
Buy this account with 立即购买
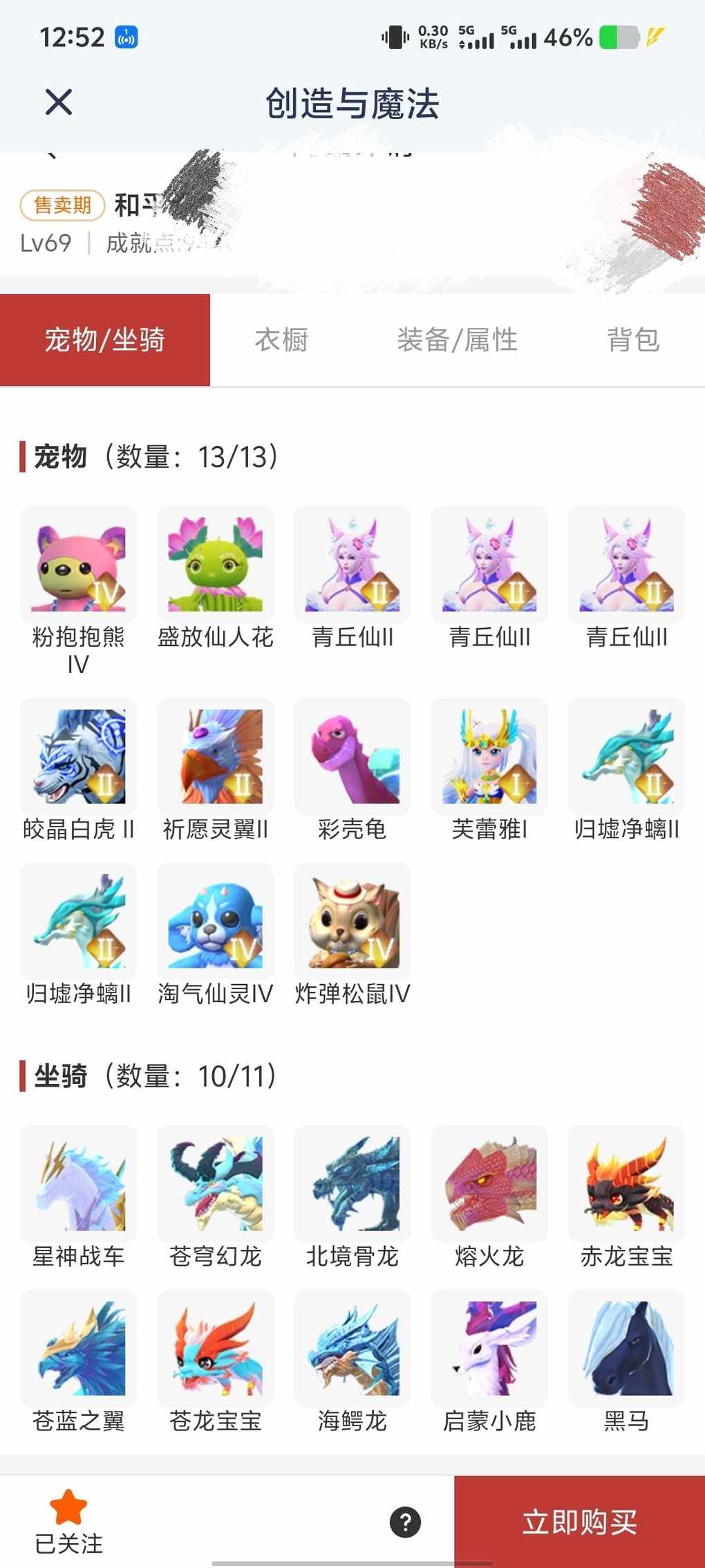click(x=579, y=1522)
